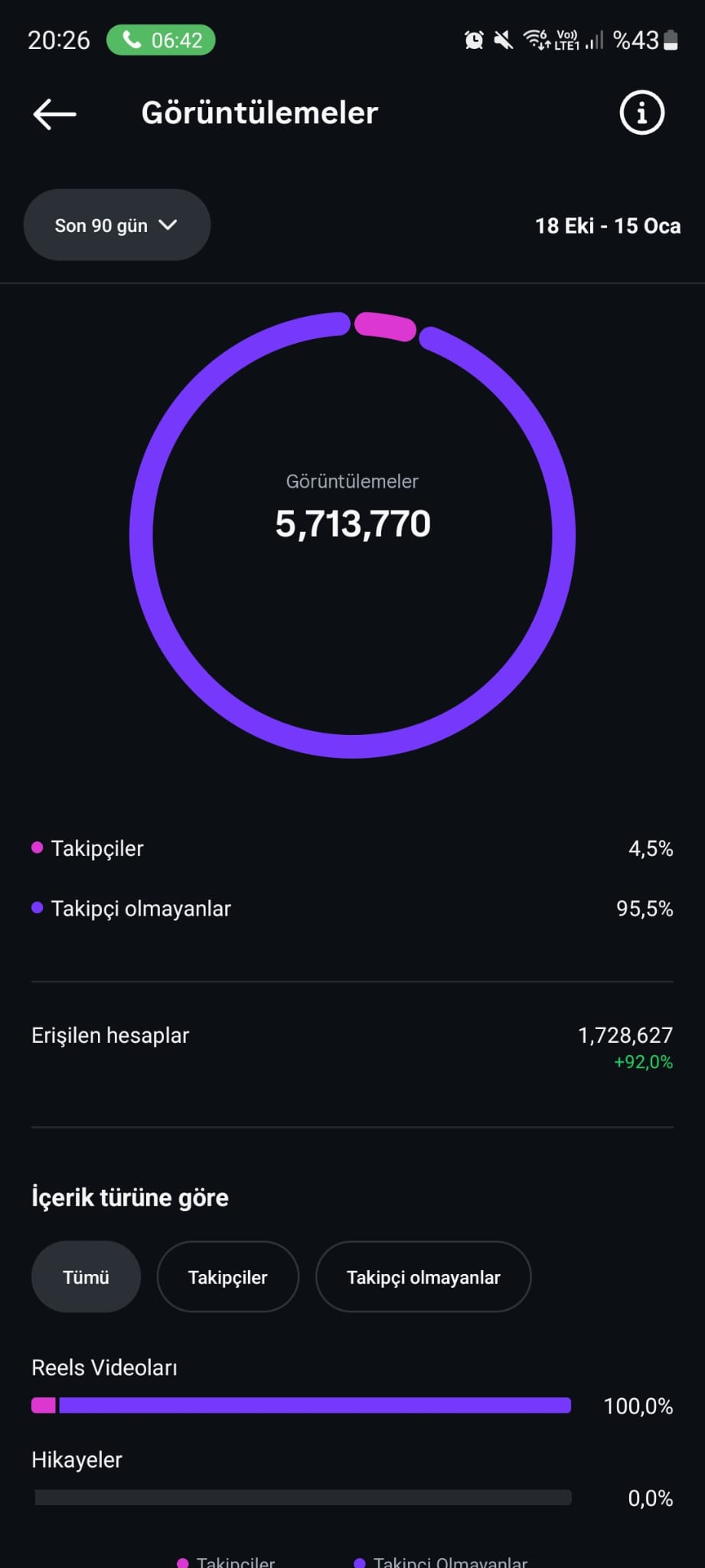This screenshot has height=1568, width=705.
Task: Open the info icon for Görüntülemeler
Action: tap(641, 113)
